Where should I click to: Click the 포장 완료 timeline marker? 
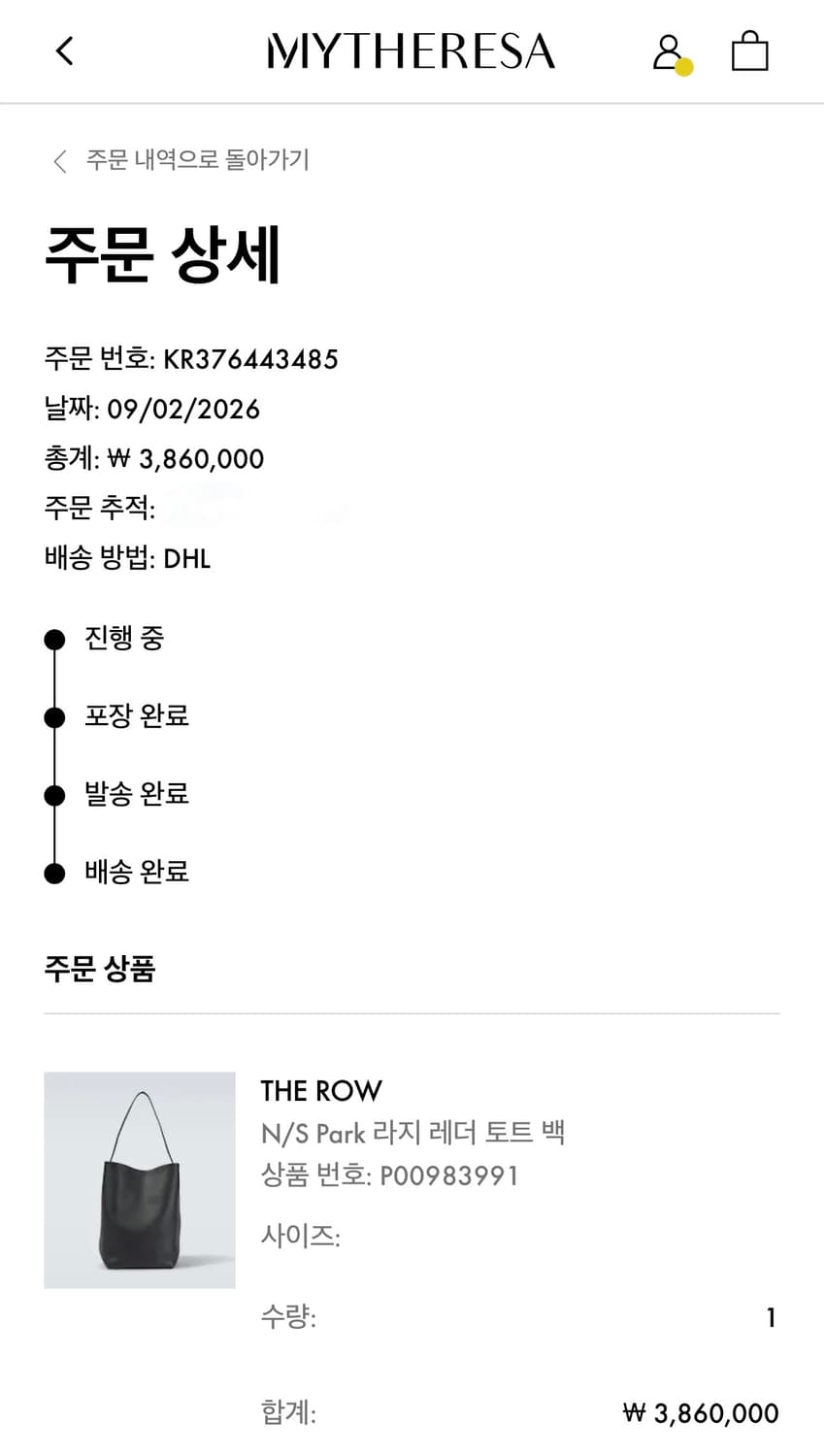tap(53, 715)
